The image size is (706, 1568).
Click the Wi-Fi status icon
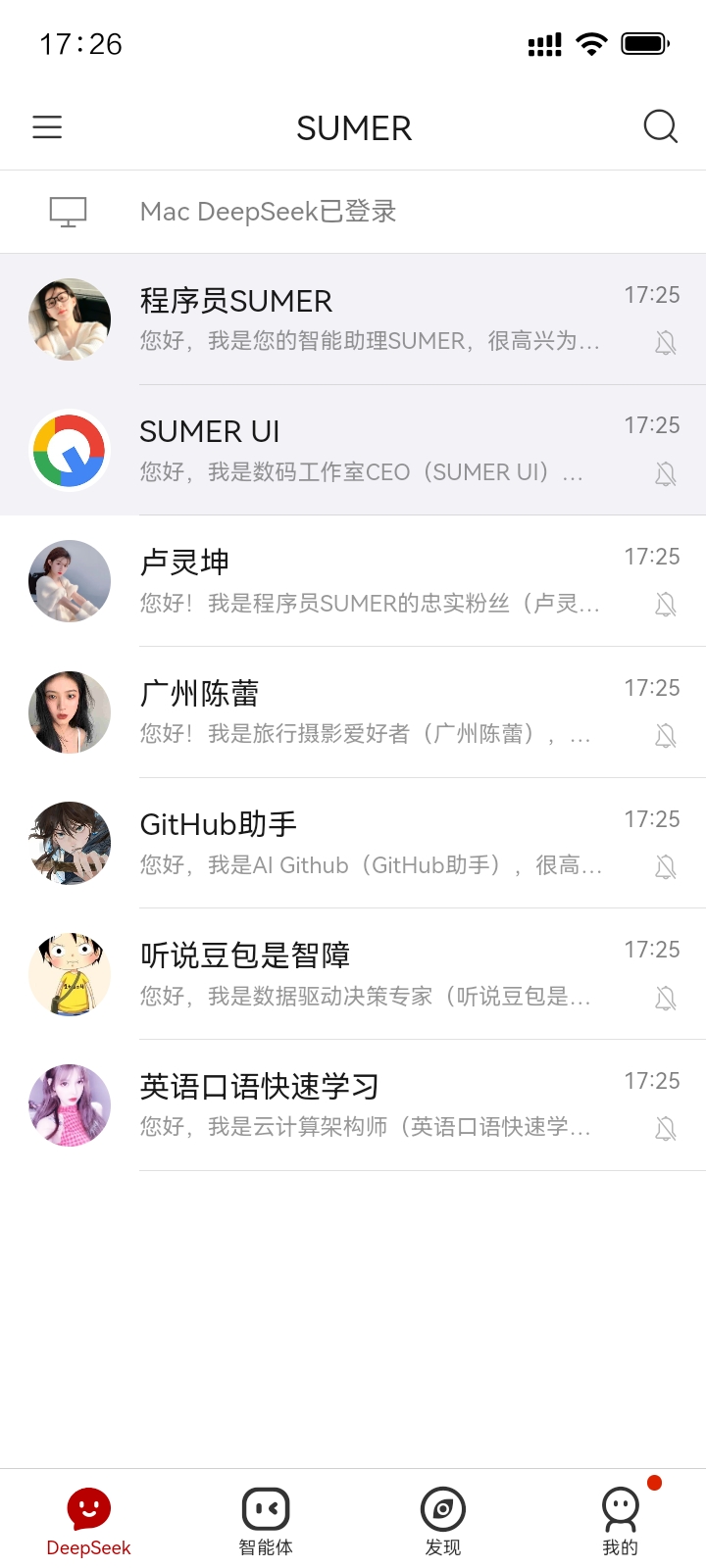pyautogui.click(x=590, y=43)
